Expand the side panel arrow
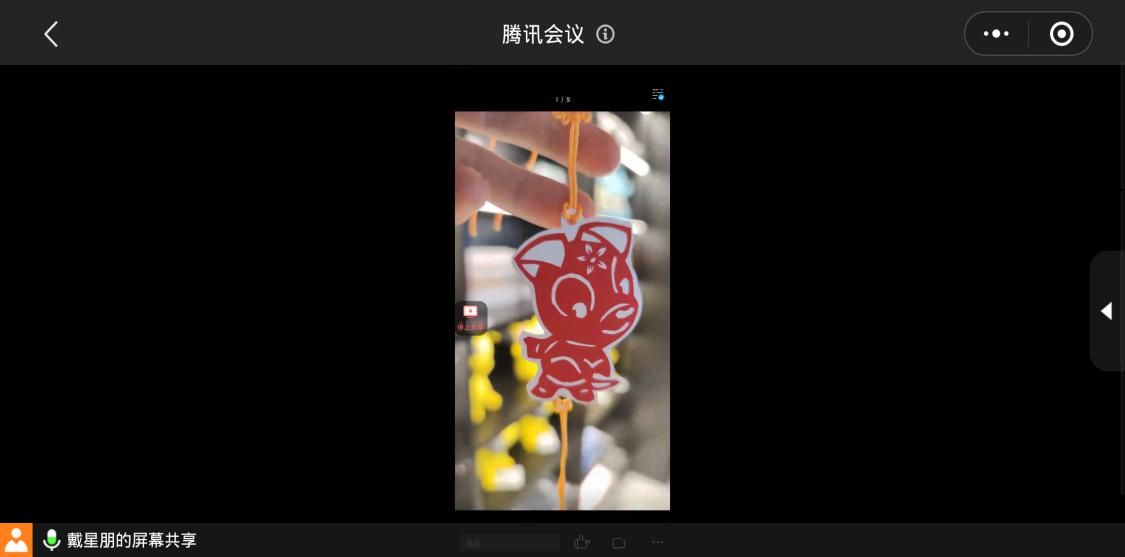This screenshot has width=1125, height=557. (1106, 311)
